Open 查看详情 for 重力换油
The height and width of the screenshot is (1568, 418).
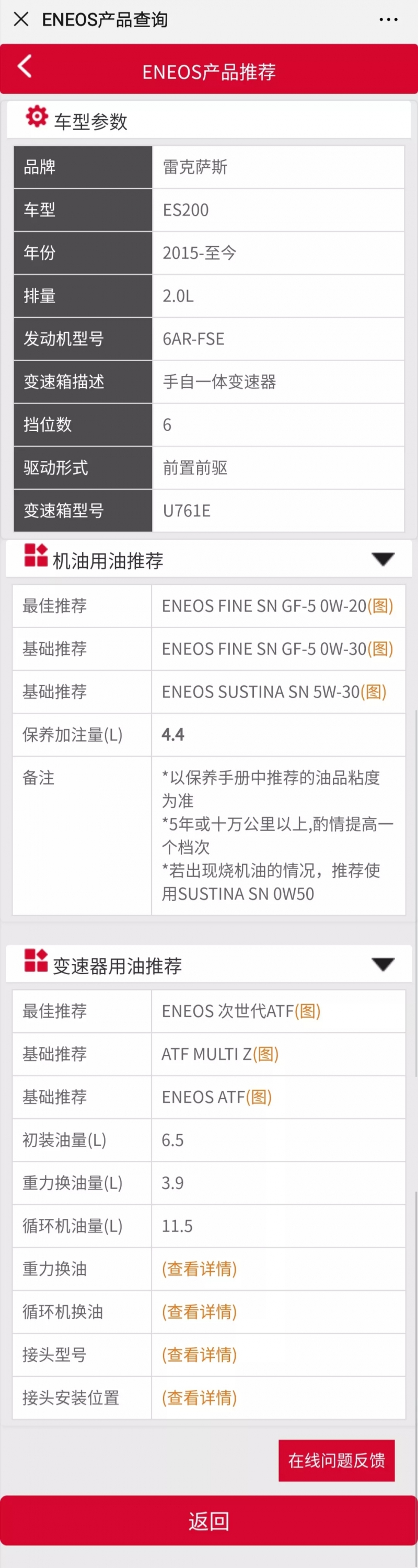[199, 1269]
